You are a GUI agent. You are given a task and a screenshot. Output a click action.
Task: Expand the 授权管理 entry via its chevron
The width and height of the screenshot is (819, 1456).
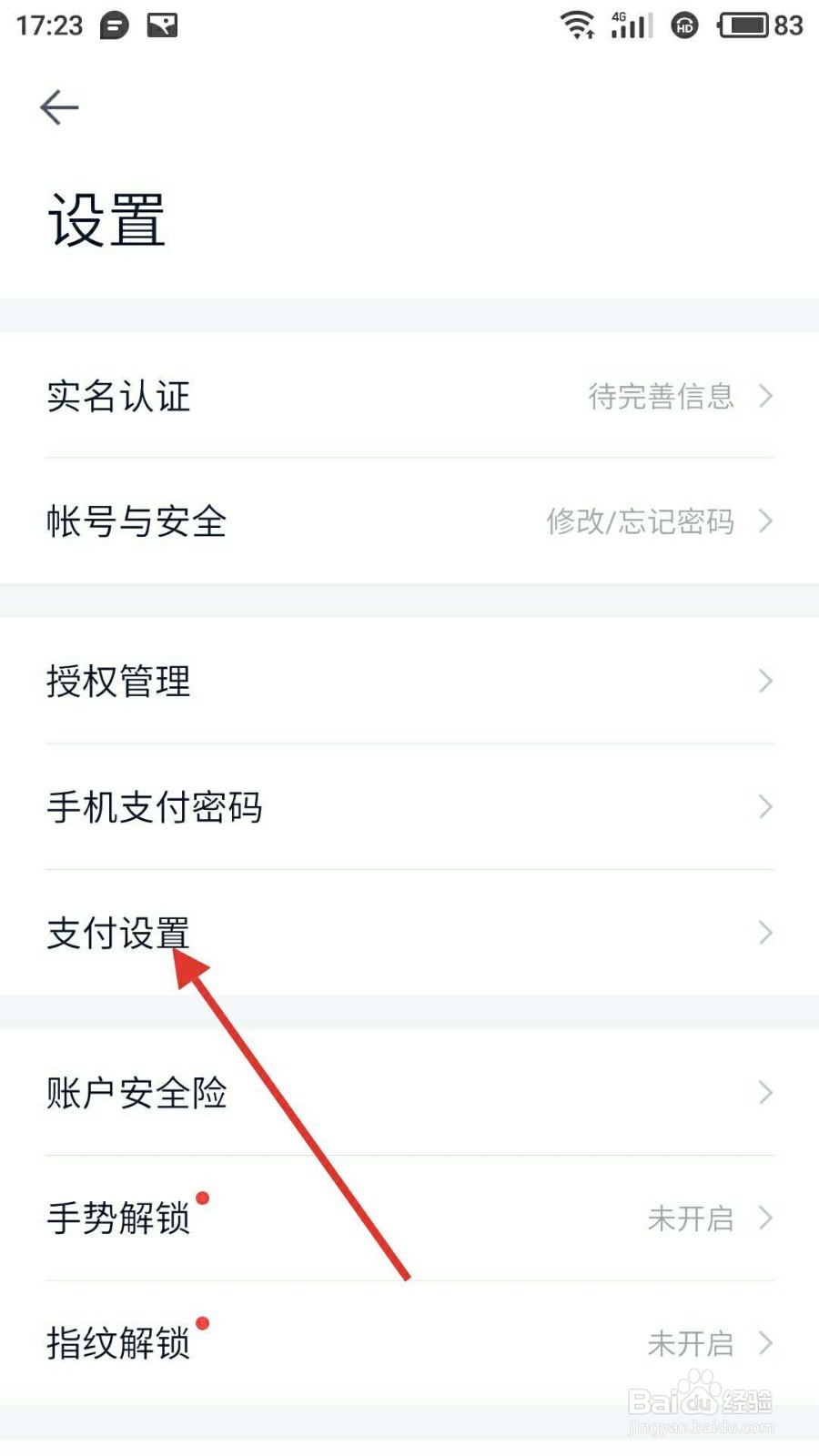pos(763,681)
